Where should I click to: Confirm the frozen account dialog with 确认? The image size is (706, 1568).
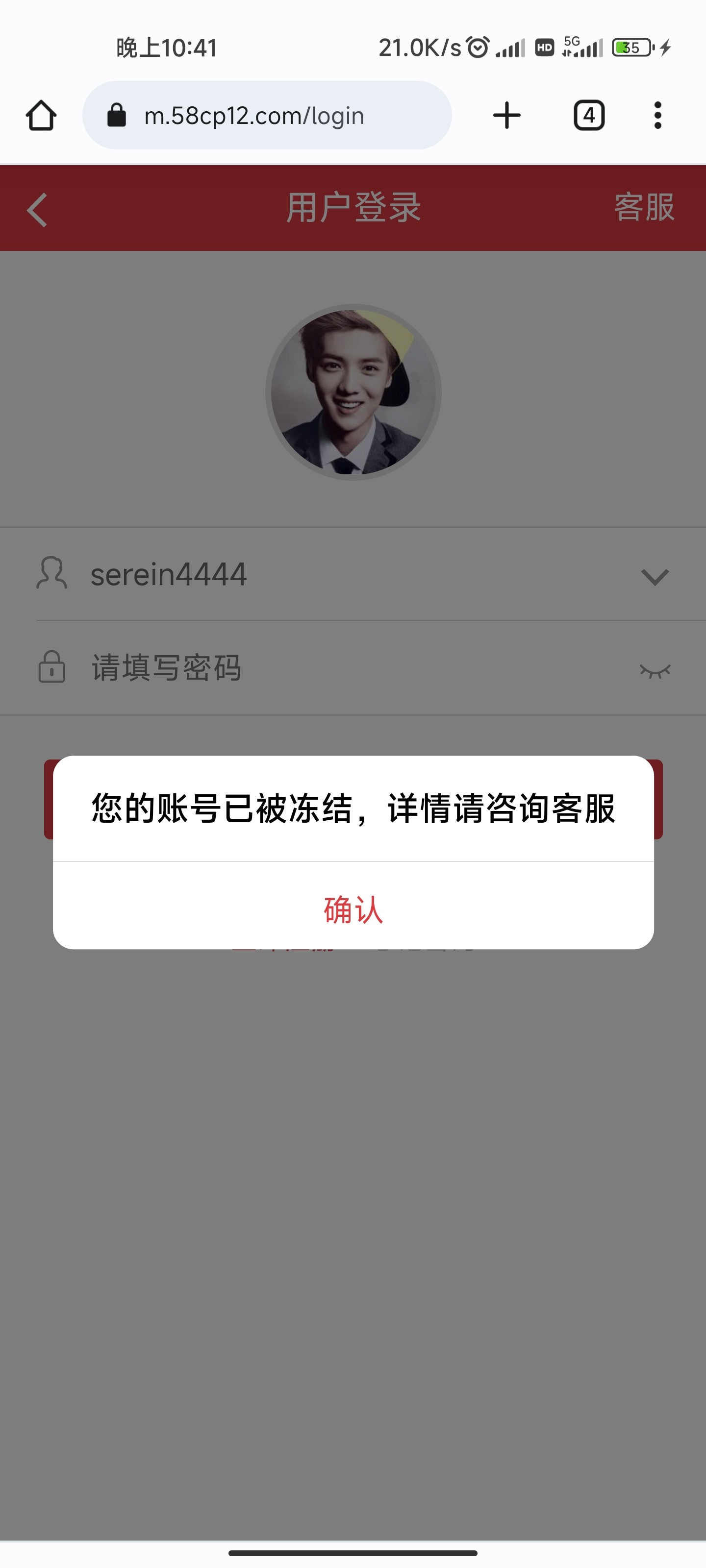coord(353,909)
